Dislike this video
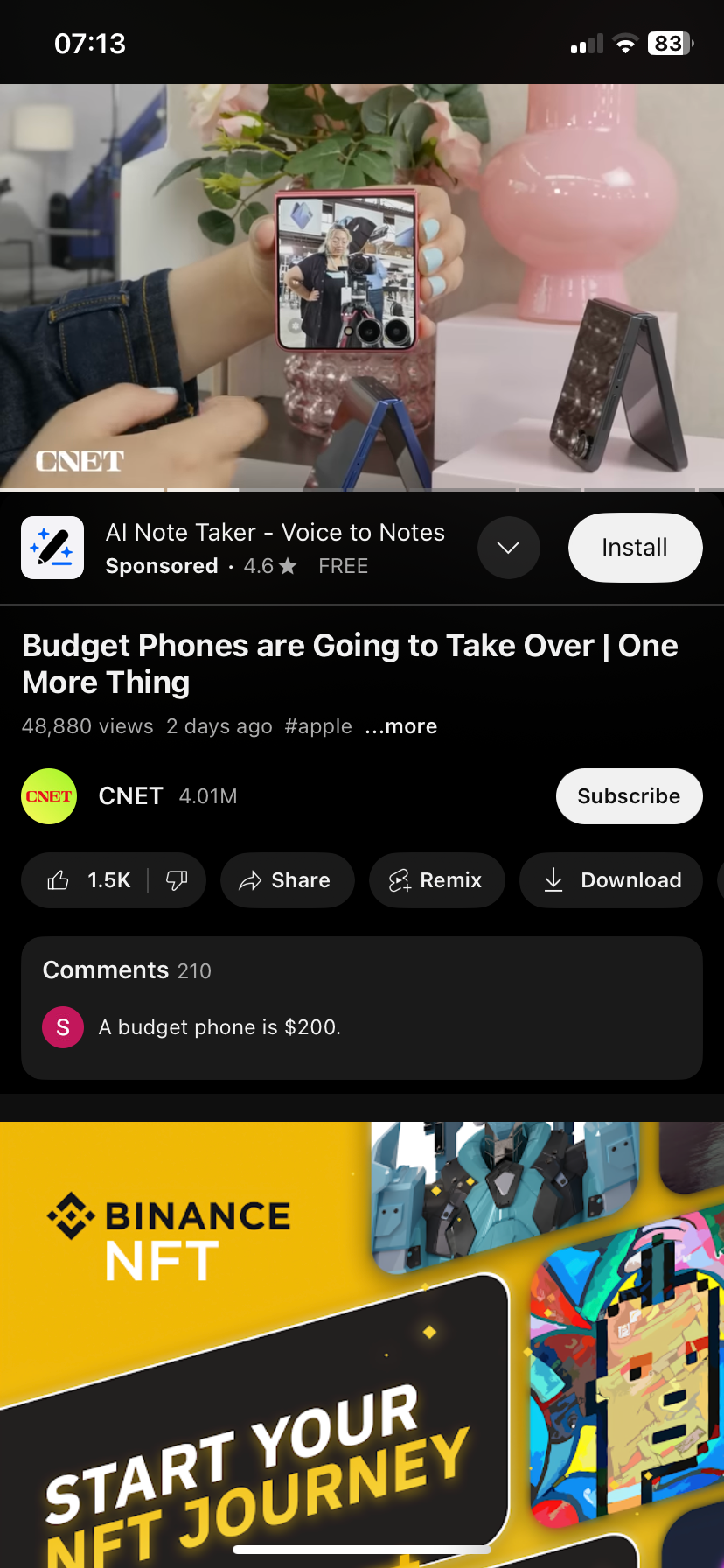 178,880
